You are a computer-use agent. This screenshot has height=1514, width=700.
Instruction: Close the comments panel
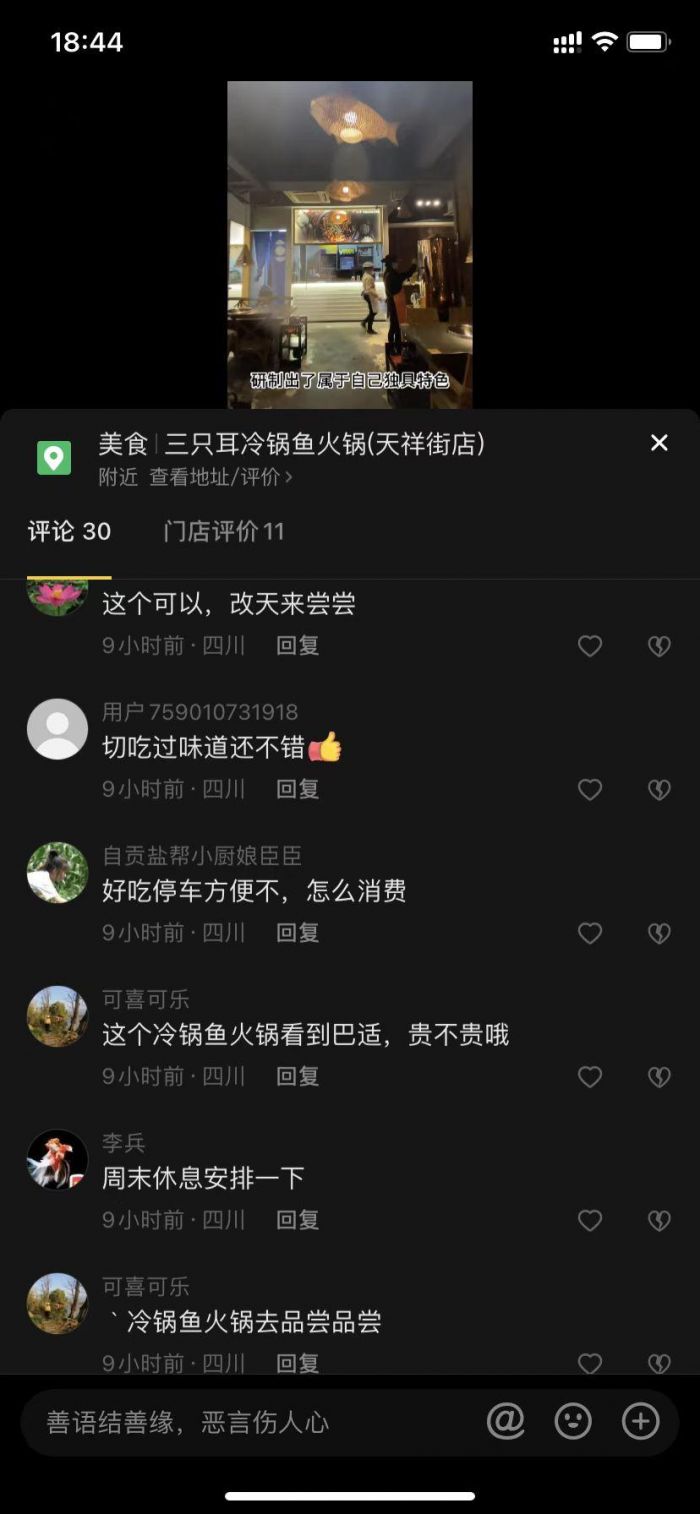point(659,443)
